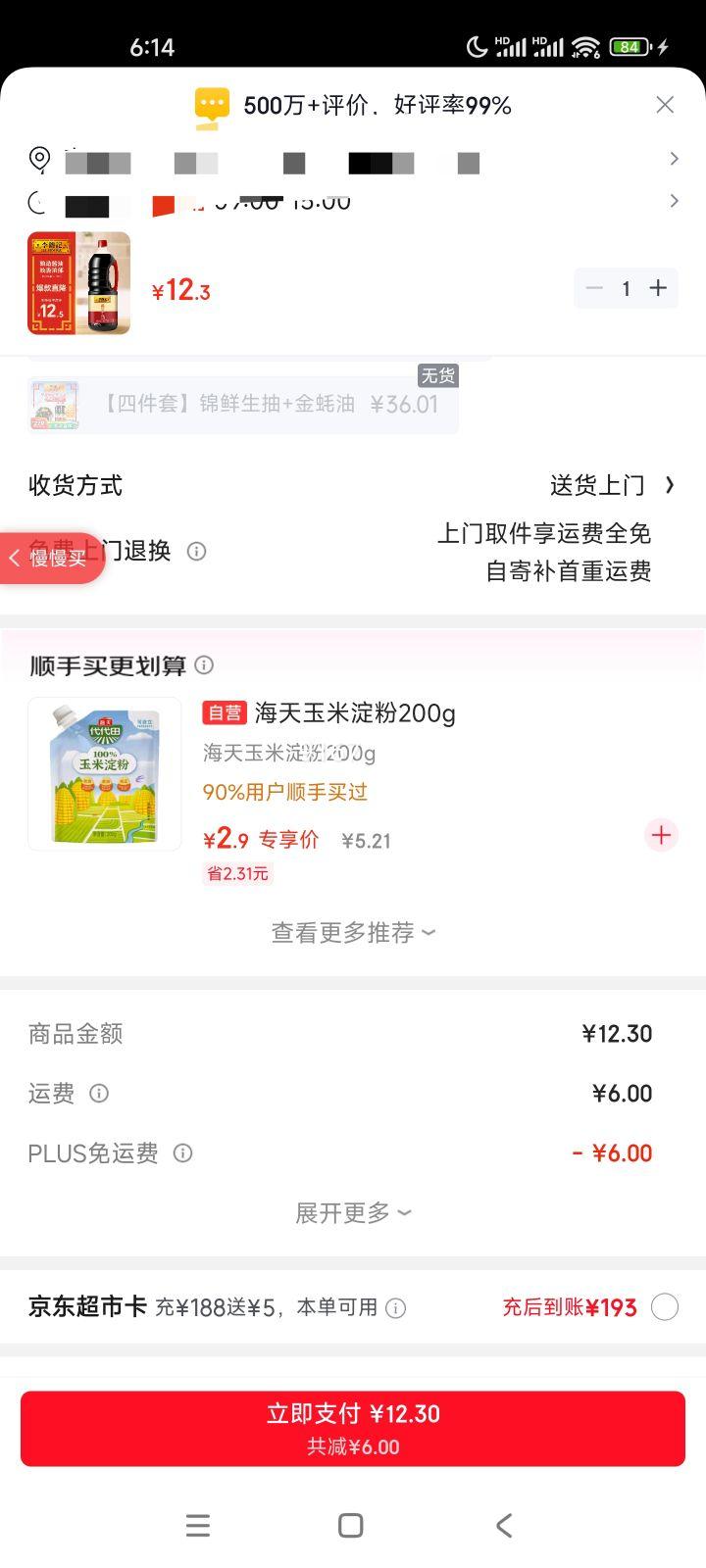Open the 慢慢买 side tab

tap(49, 557)
